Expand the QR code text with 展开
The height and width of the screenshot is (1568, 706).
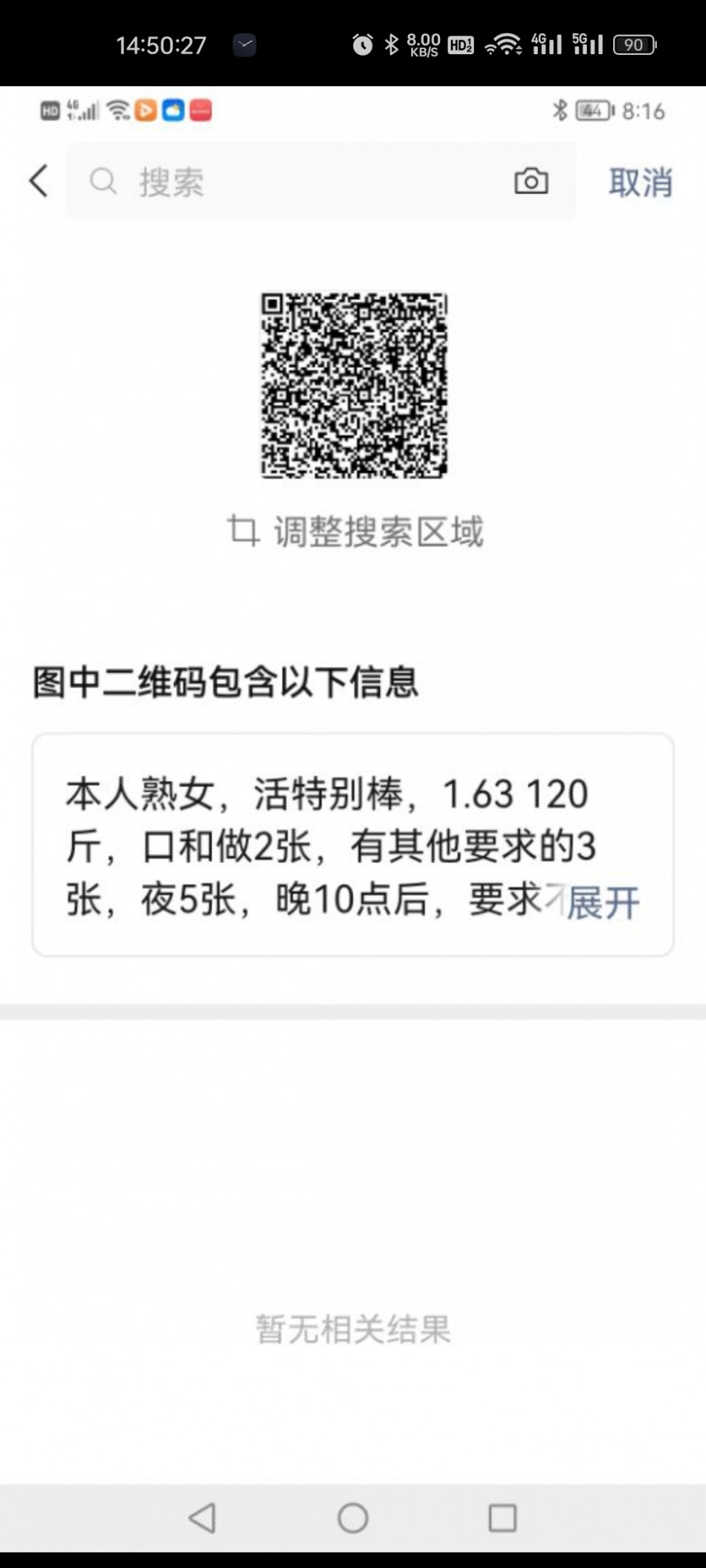click(x=603, y=902)
